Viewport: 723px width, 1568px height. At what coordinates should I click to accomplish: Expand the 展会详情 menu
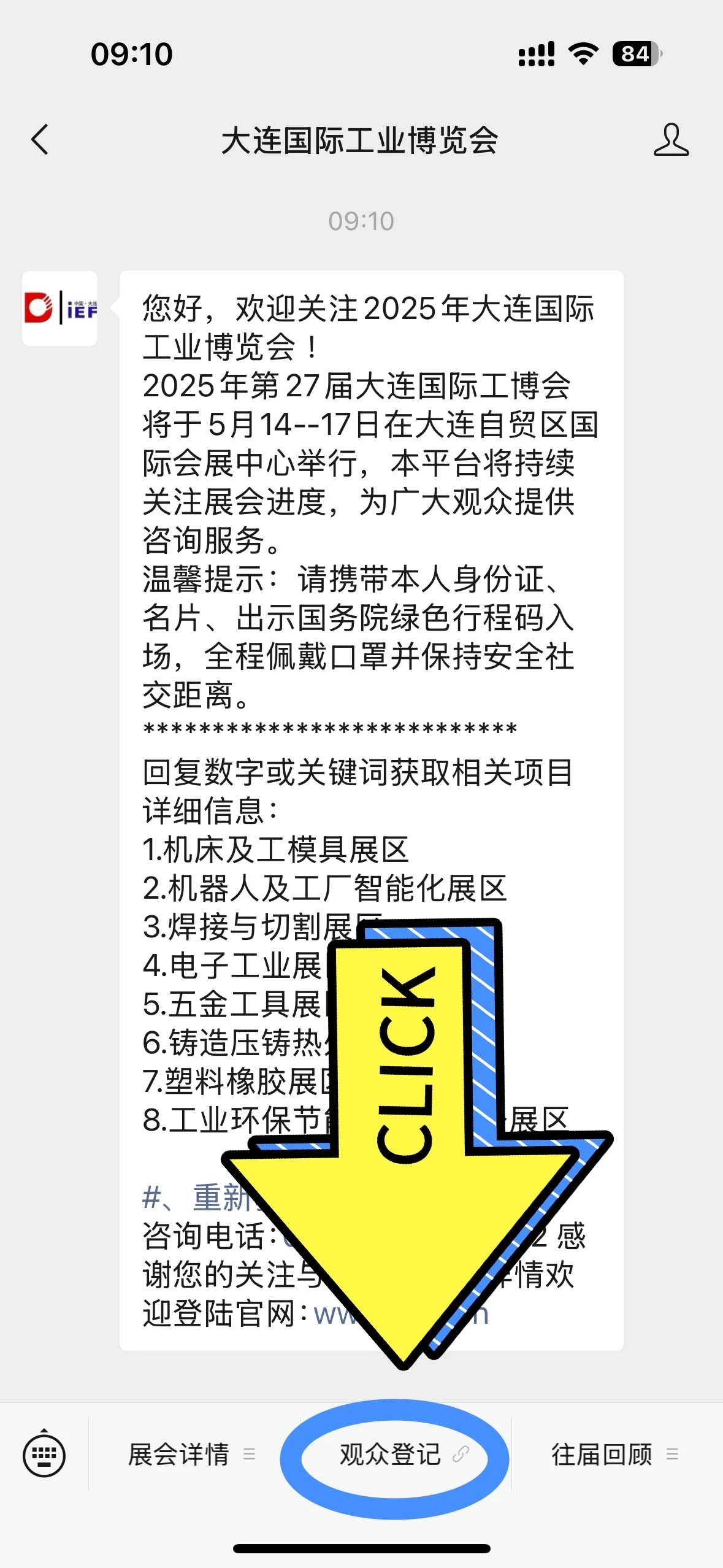(x=190, y=1455)
